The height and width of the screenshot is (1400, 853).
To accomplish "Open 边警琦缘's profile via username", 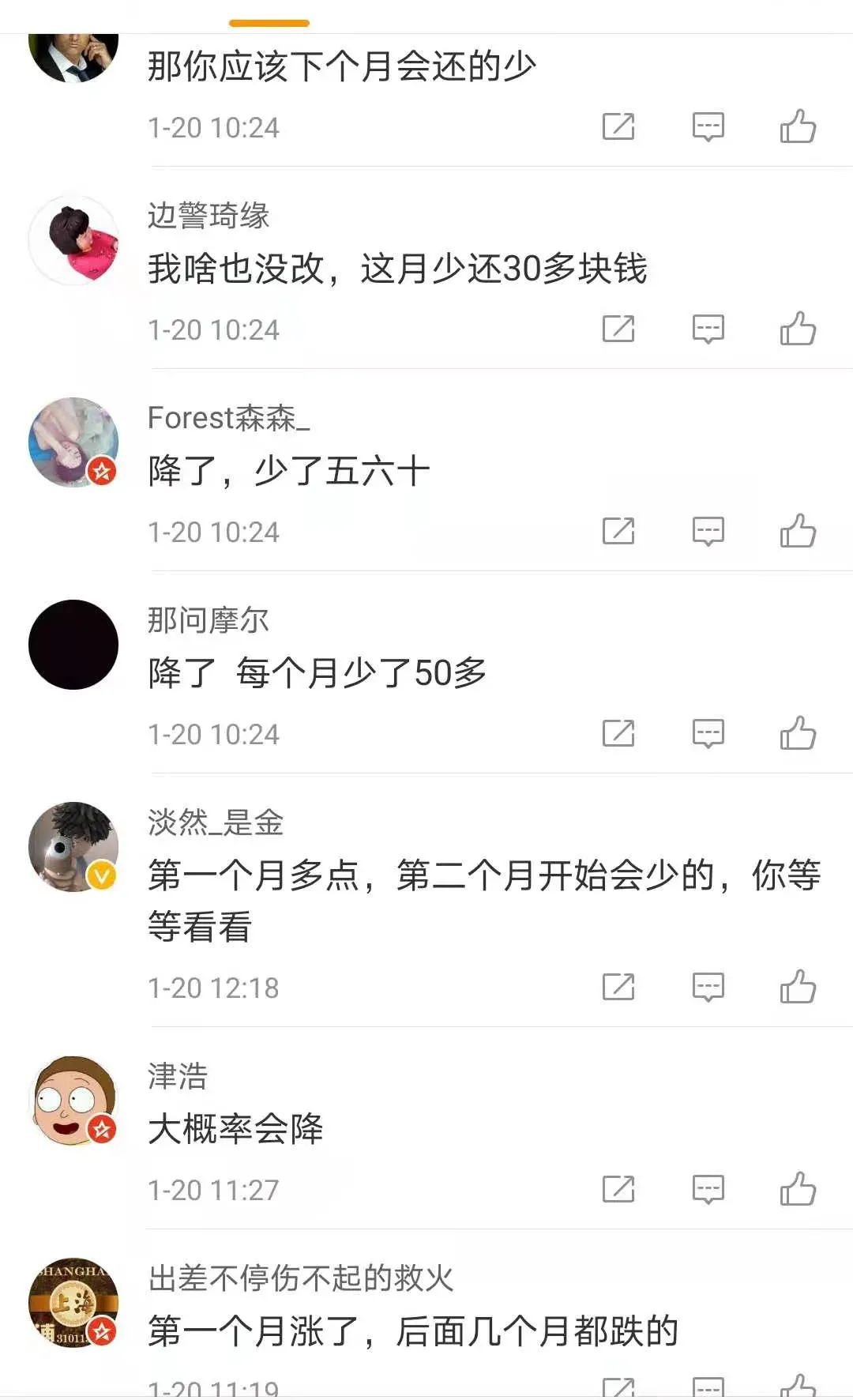I will 209,215.
